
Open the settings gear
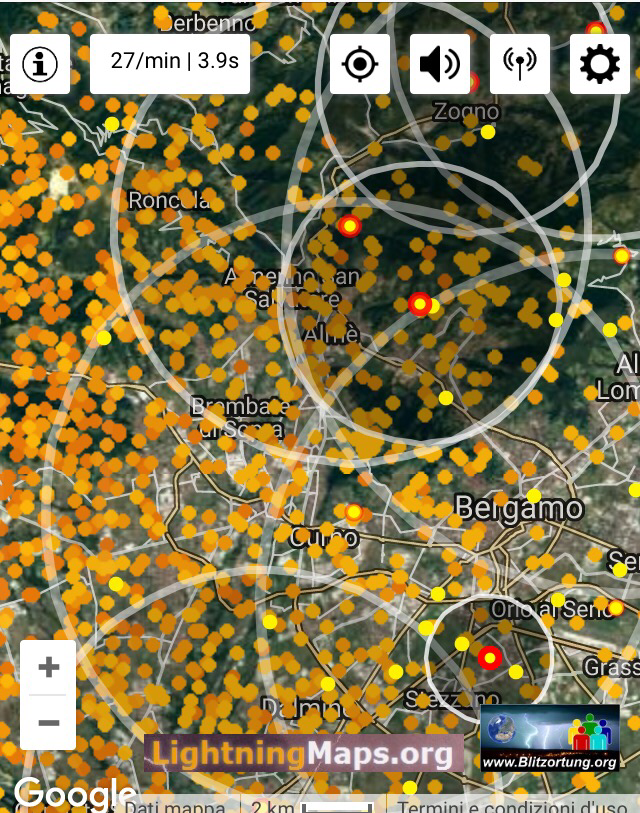[600, 64]
